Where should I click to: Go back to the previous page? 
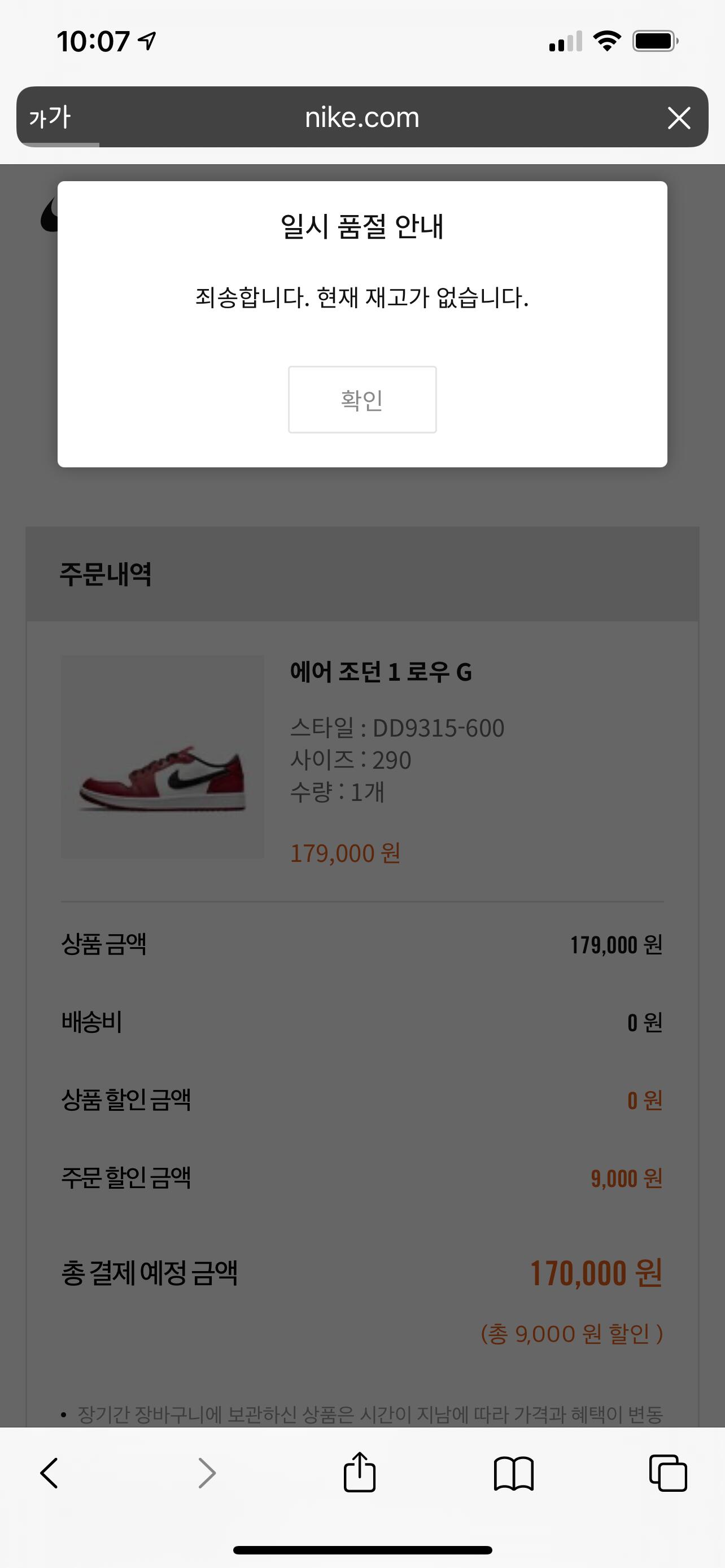click(49, 1473)
